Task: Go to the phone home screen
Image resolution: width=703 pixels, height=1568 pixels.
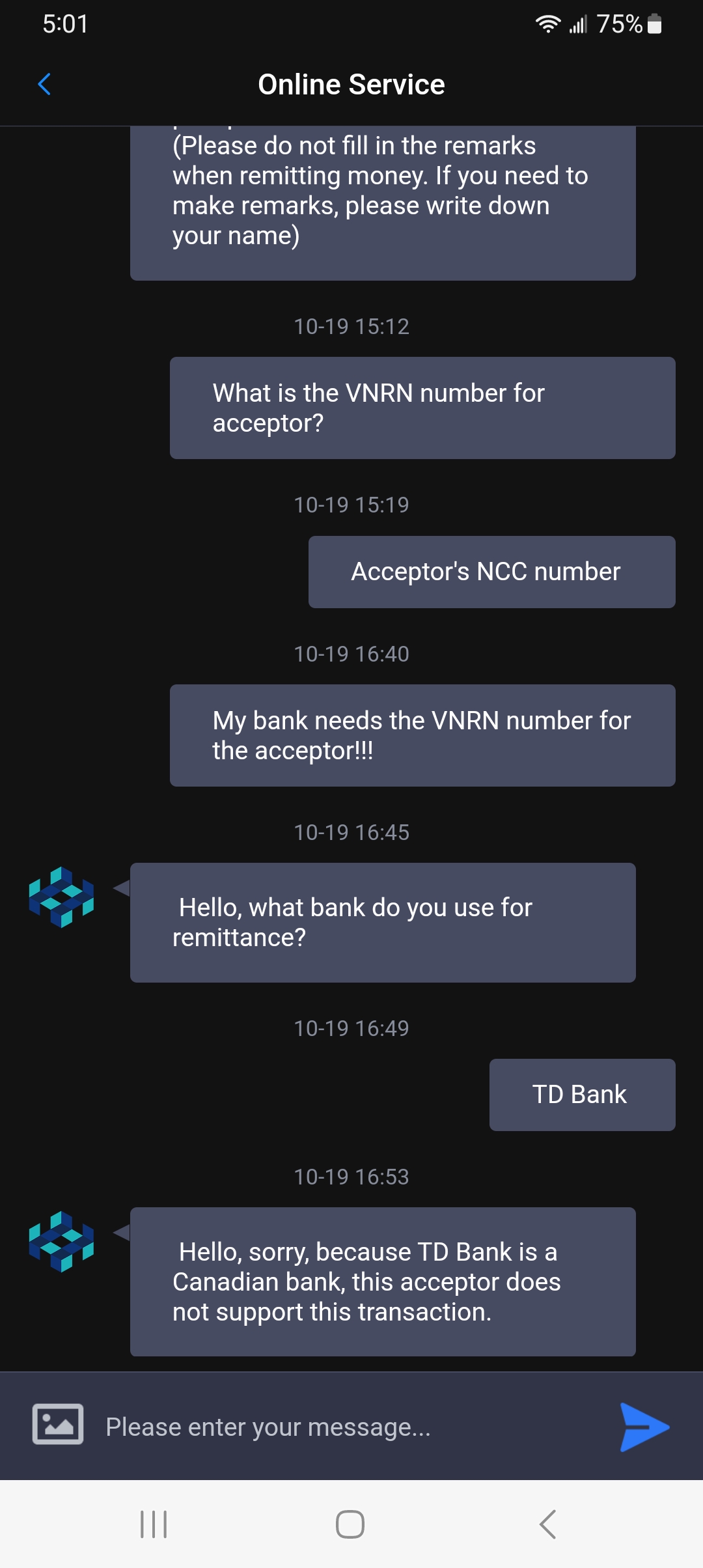Action: pyautogui.click(x=350, y=1524)
